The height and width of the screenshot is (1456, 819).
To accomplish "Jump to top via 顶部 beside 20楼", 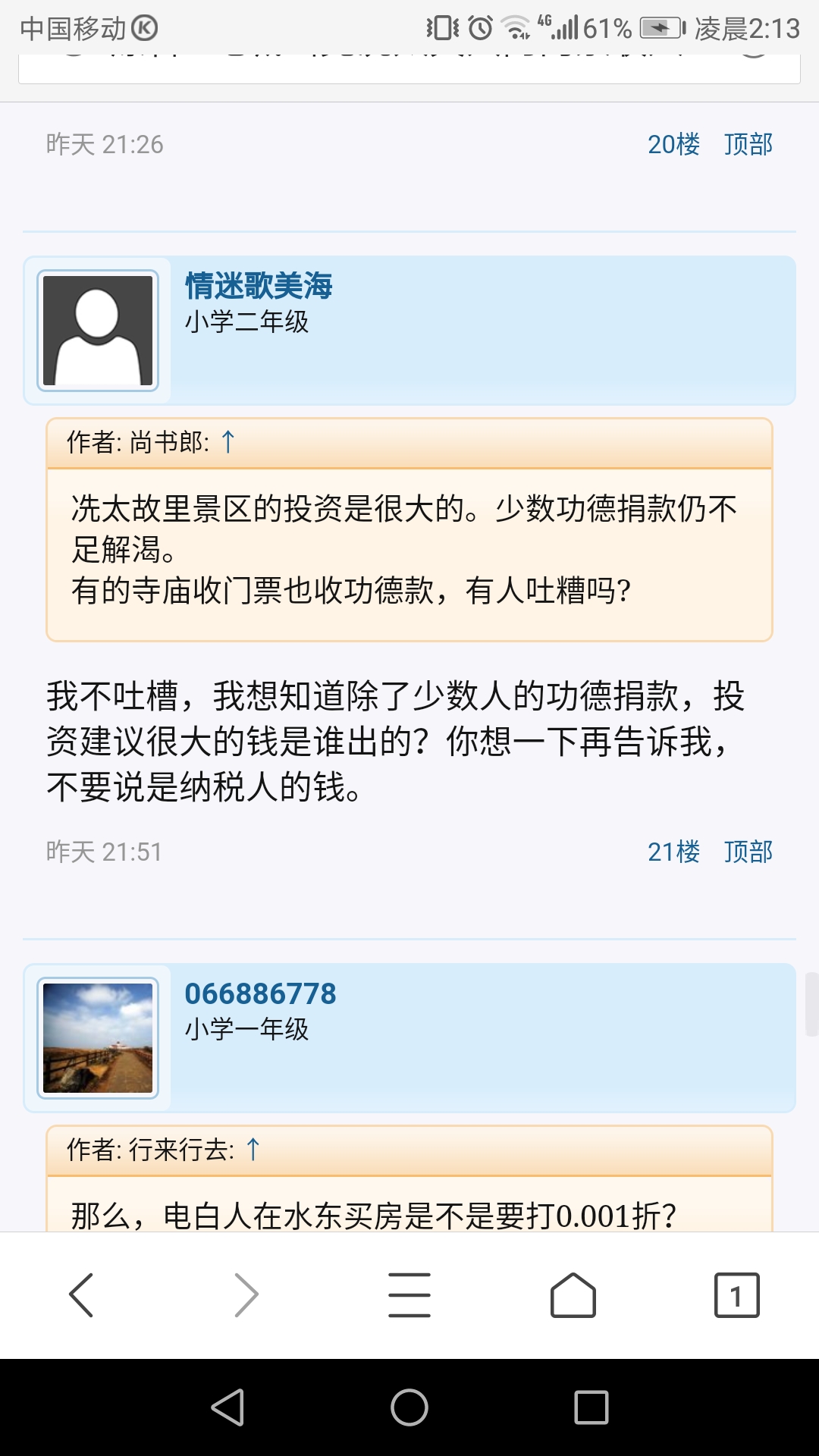I will coord(748,144).
